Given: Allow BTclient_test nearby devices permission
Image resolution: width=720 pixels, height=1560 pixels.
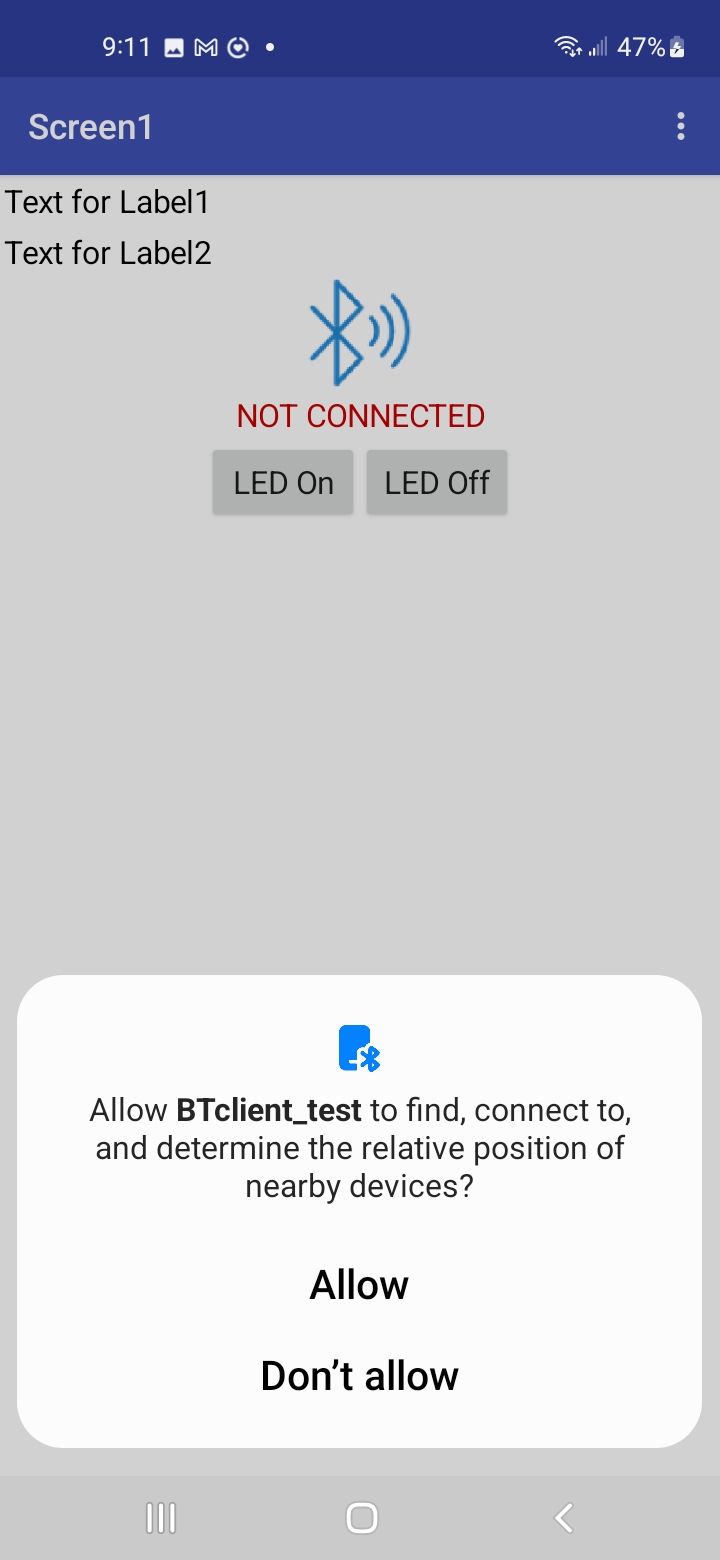Looking at the screenshot, I should [x=359, y=1285].
